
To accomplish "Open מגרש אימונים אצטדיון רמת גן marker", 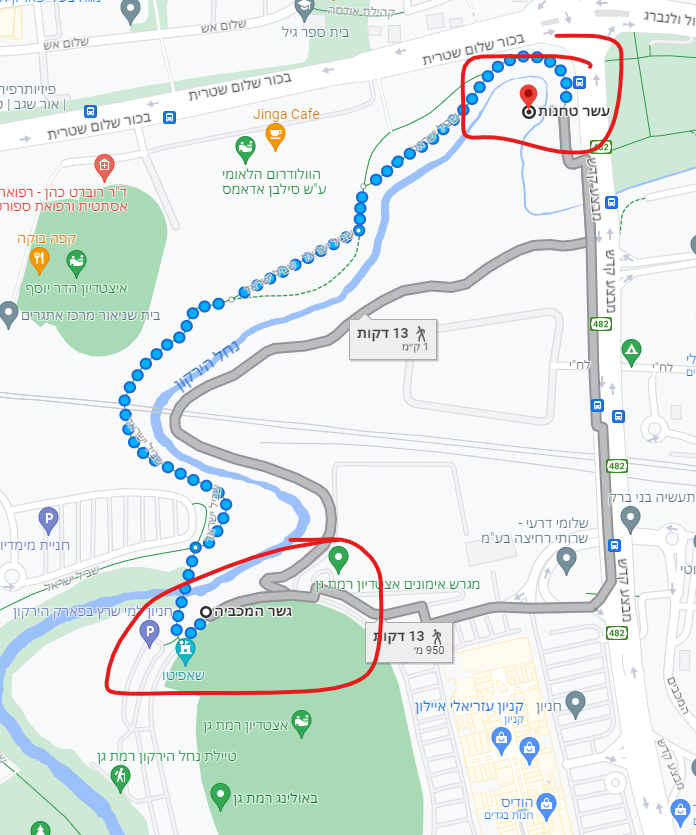I will [x=338, y=556].
